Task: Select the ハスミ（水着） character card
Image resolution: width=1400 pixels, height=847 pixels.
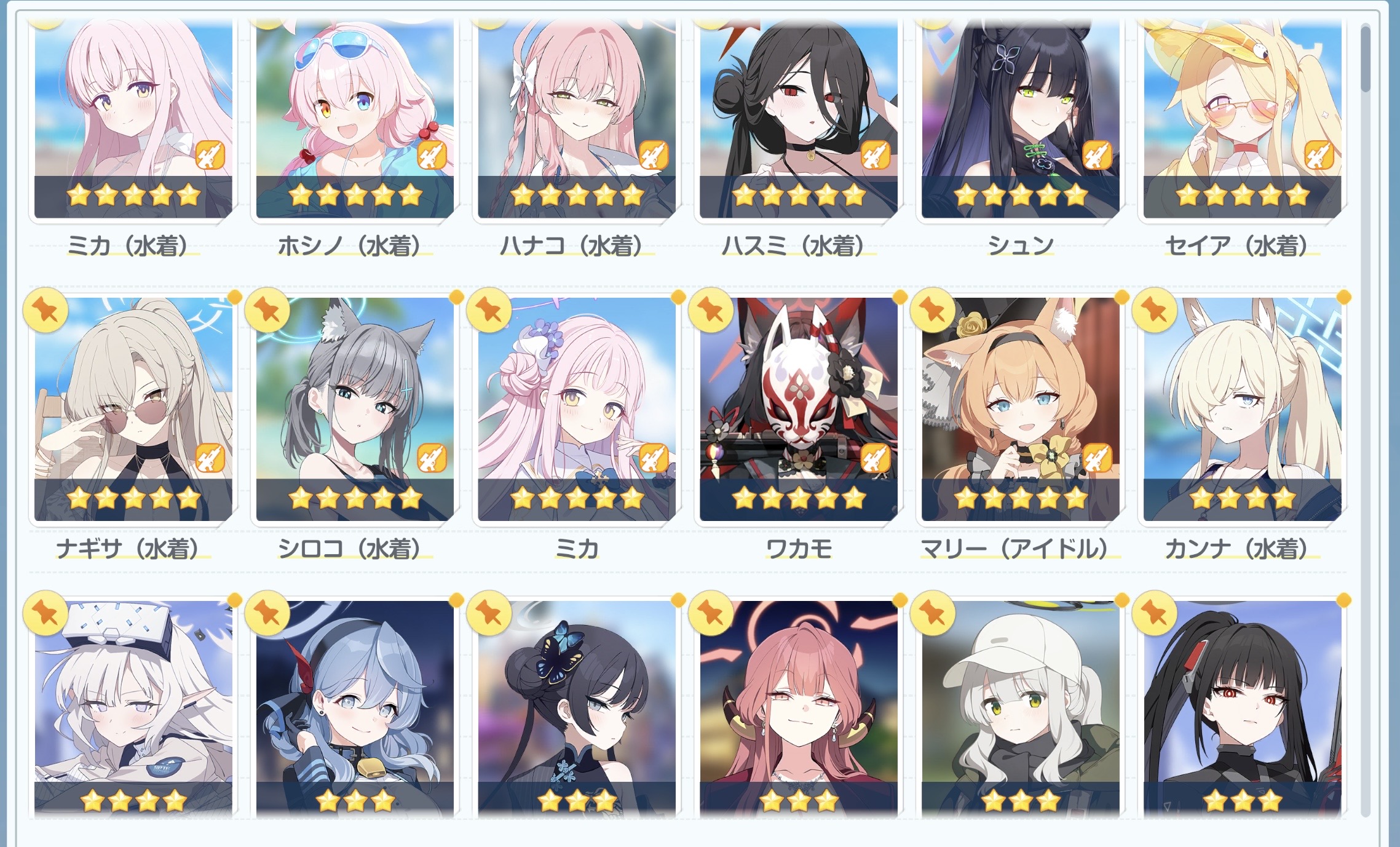Action: tap(798, 117)
